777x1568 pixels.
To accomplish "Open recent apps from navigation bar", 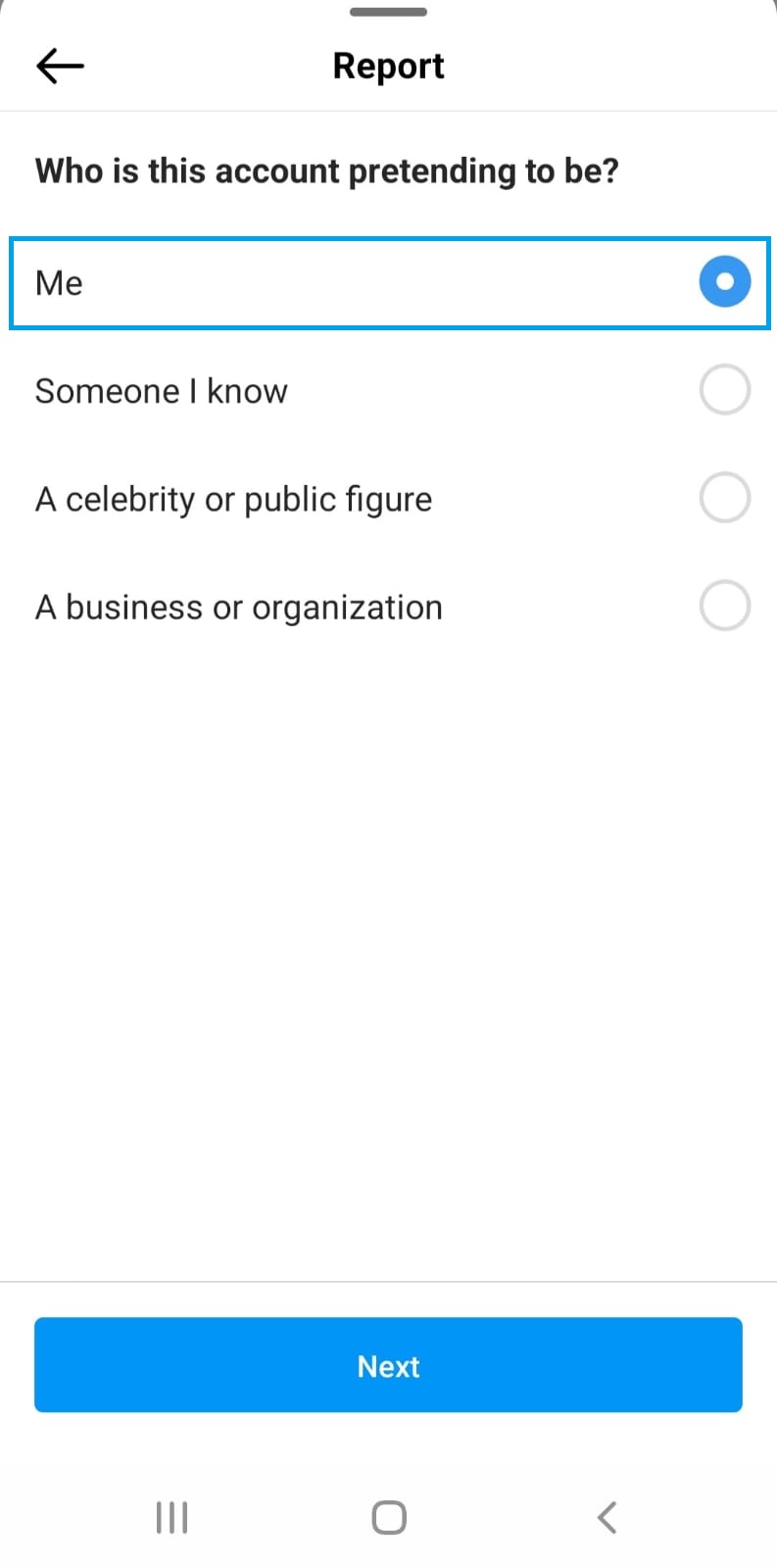I will coord(171,1518).
